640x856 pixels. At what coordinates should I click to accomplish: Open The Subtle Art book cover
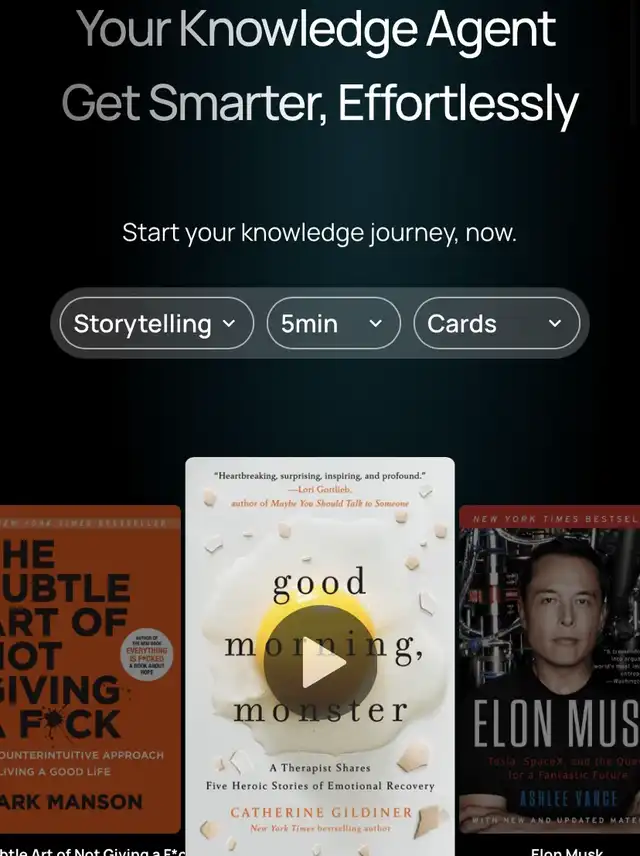90,669
